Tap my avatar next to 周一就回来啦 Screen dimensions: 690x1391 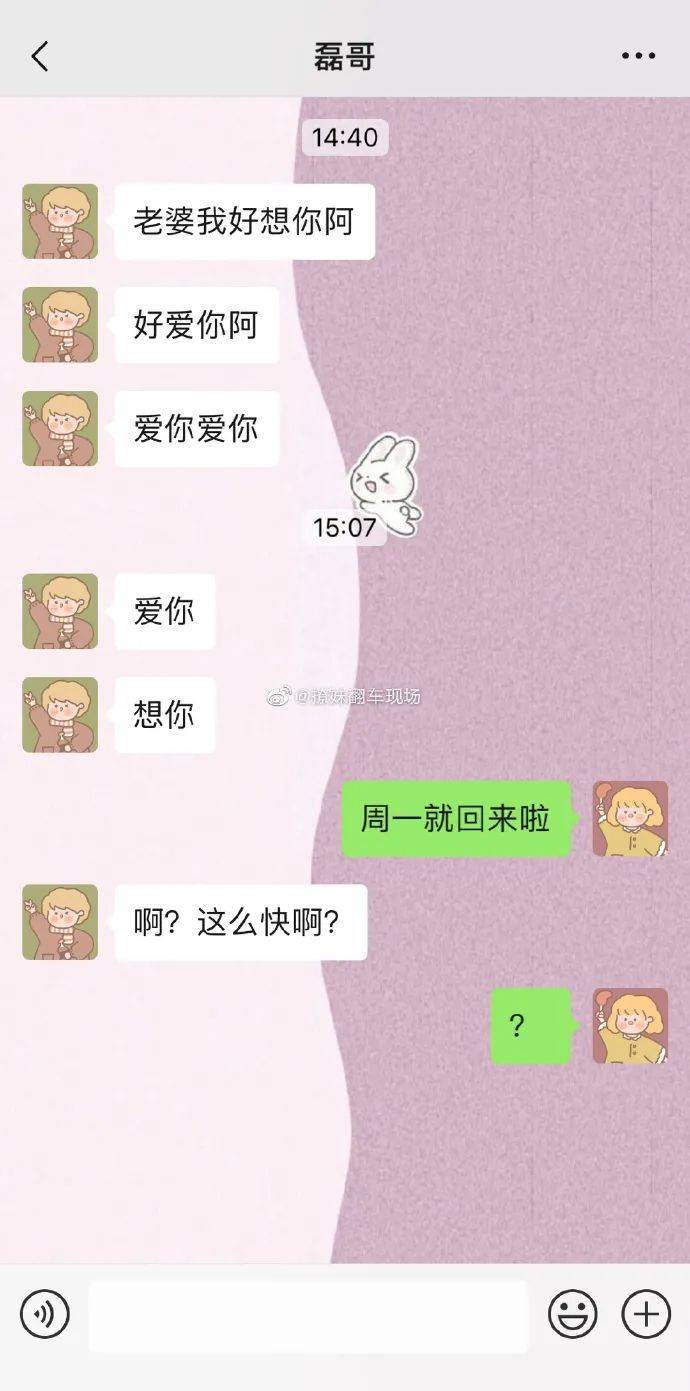(x=630, y=819)
